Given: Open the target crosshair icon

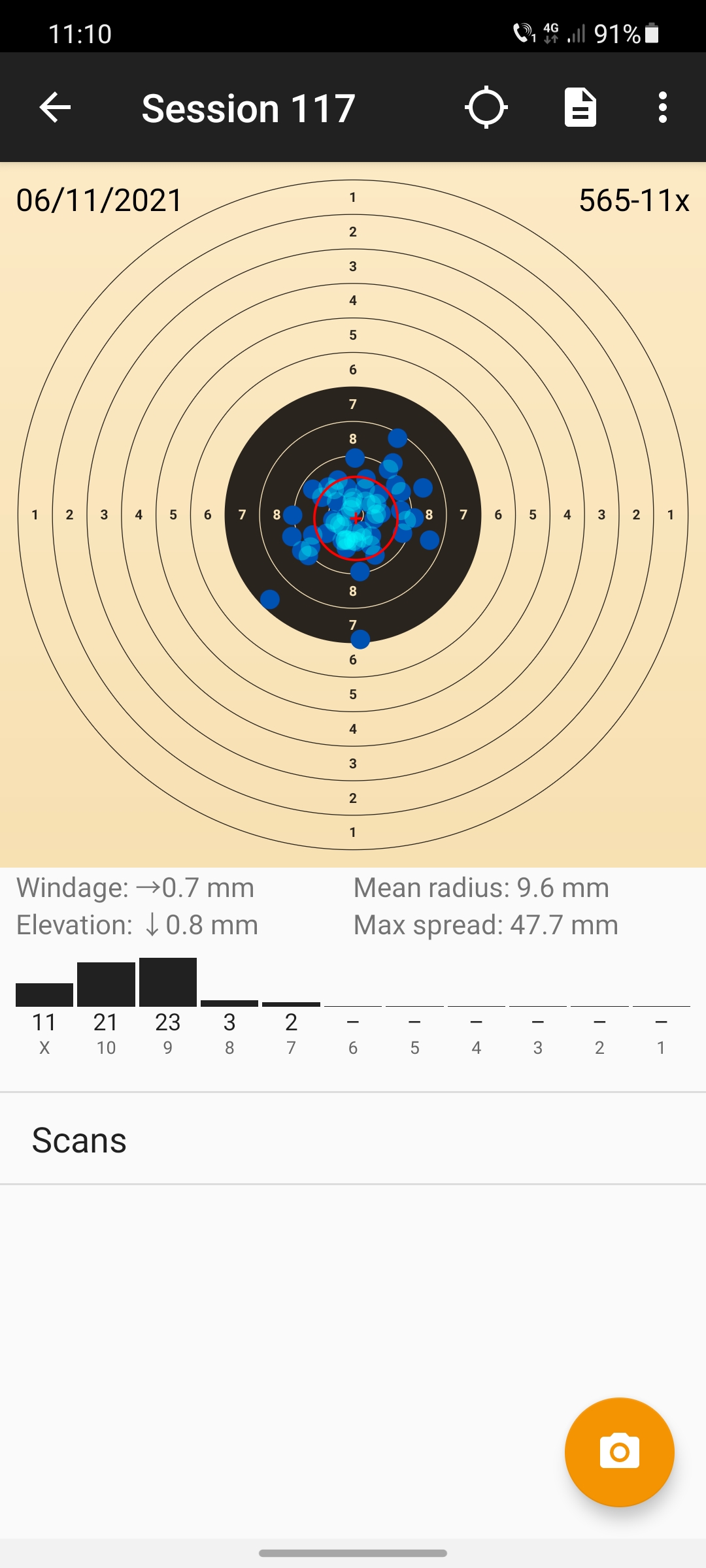Looking at the screenshot, I should click(x=486, y=107).
